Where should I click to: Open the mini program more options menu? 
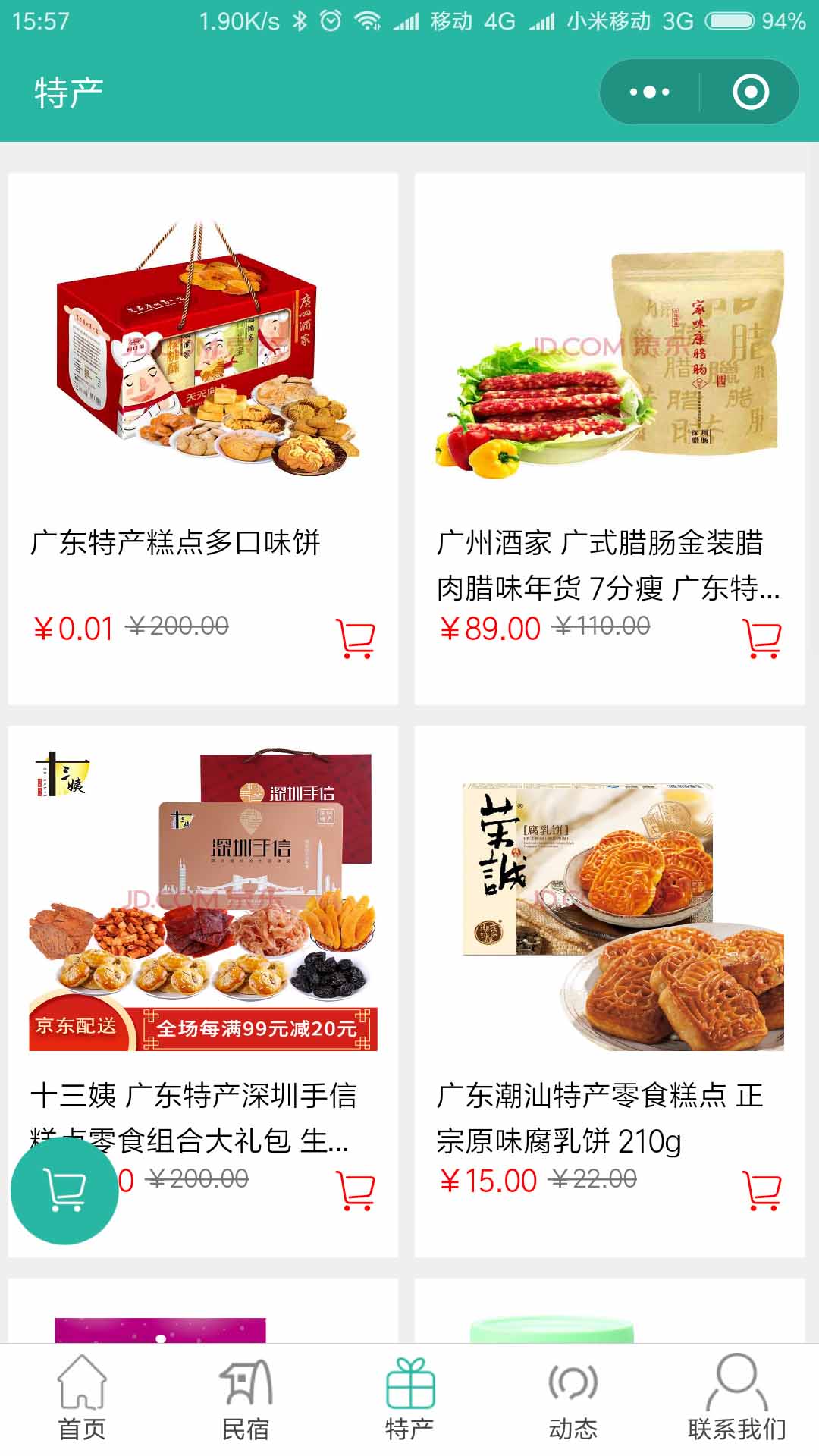coord(650,93)
